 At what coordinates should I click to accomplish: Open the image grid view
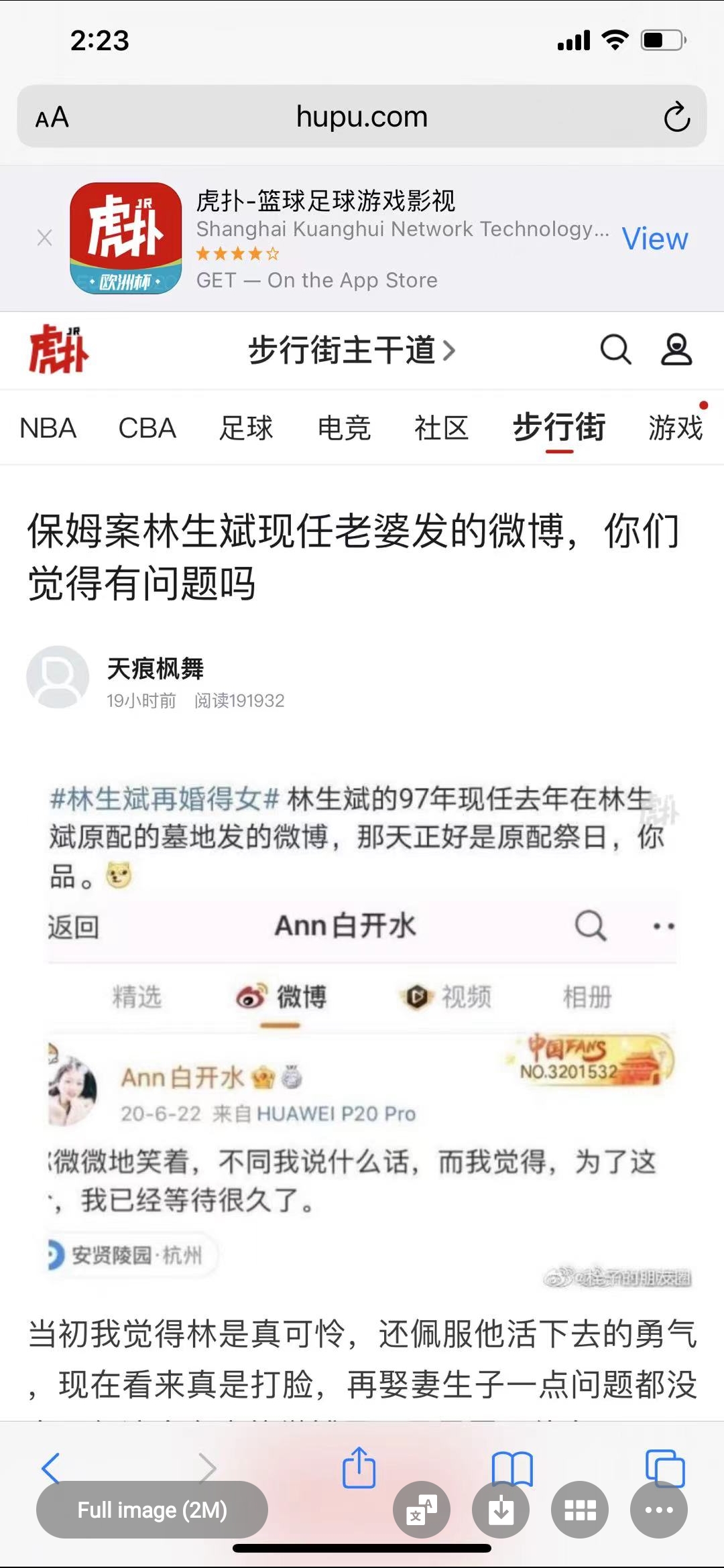point(580,1510)
